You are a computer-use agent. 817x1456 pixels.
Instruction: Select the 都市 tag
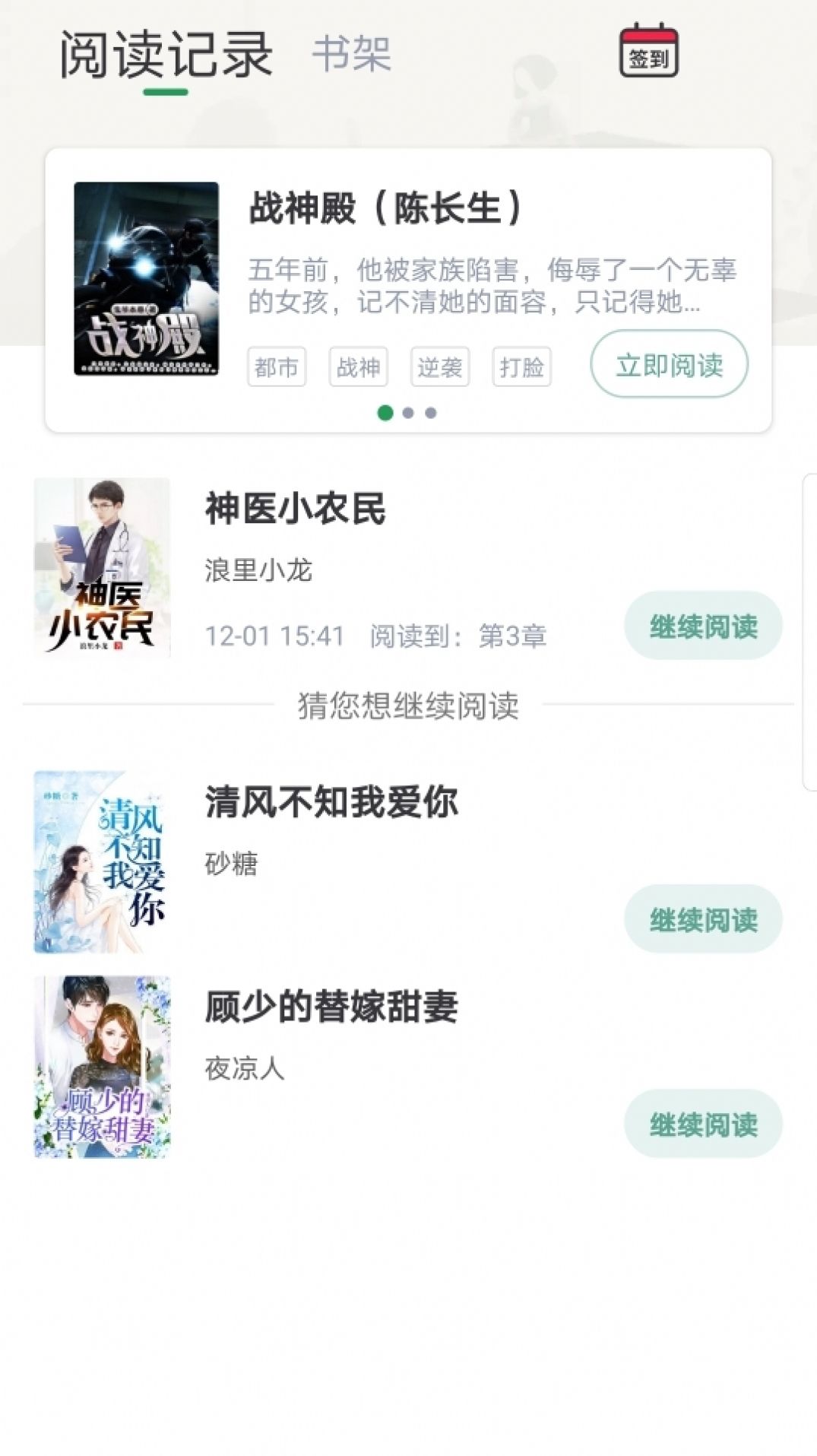click(276, 366)
